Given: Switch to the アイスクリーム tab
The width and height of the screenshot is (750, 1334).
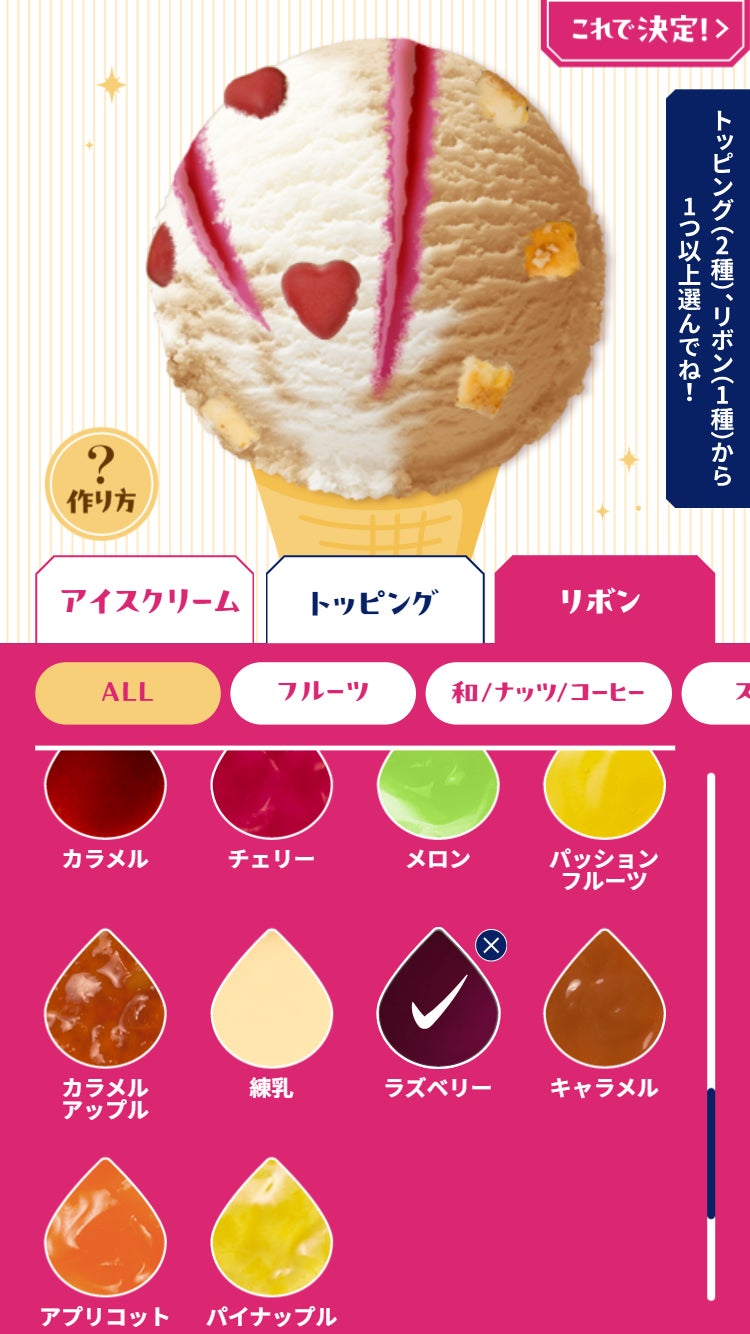Looking at the screenshot, I should (146, 601).
